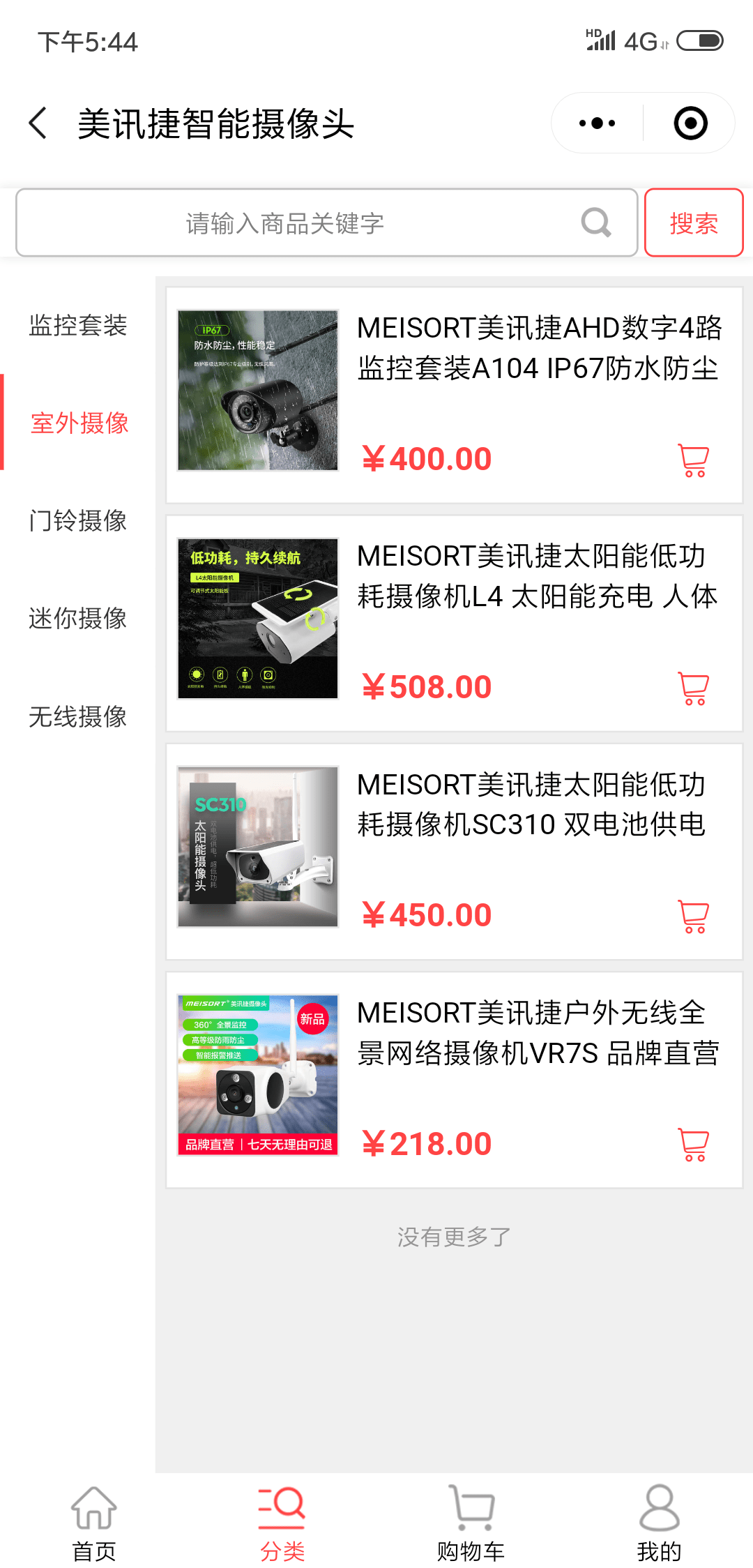Tap the red 搜索 button
The image size is (753, 1568).
click(x=694, y=223)
